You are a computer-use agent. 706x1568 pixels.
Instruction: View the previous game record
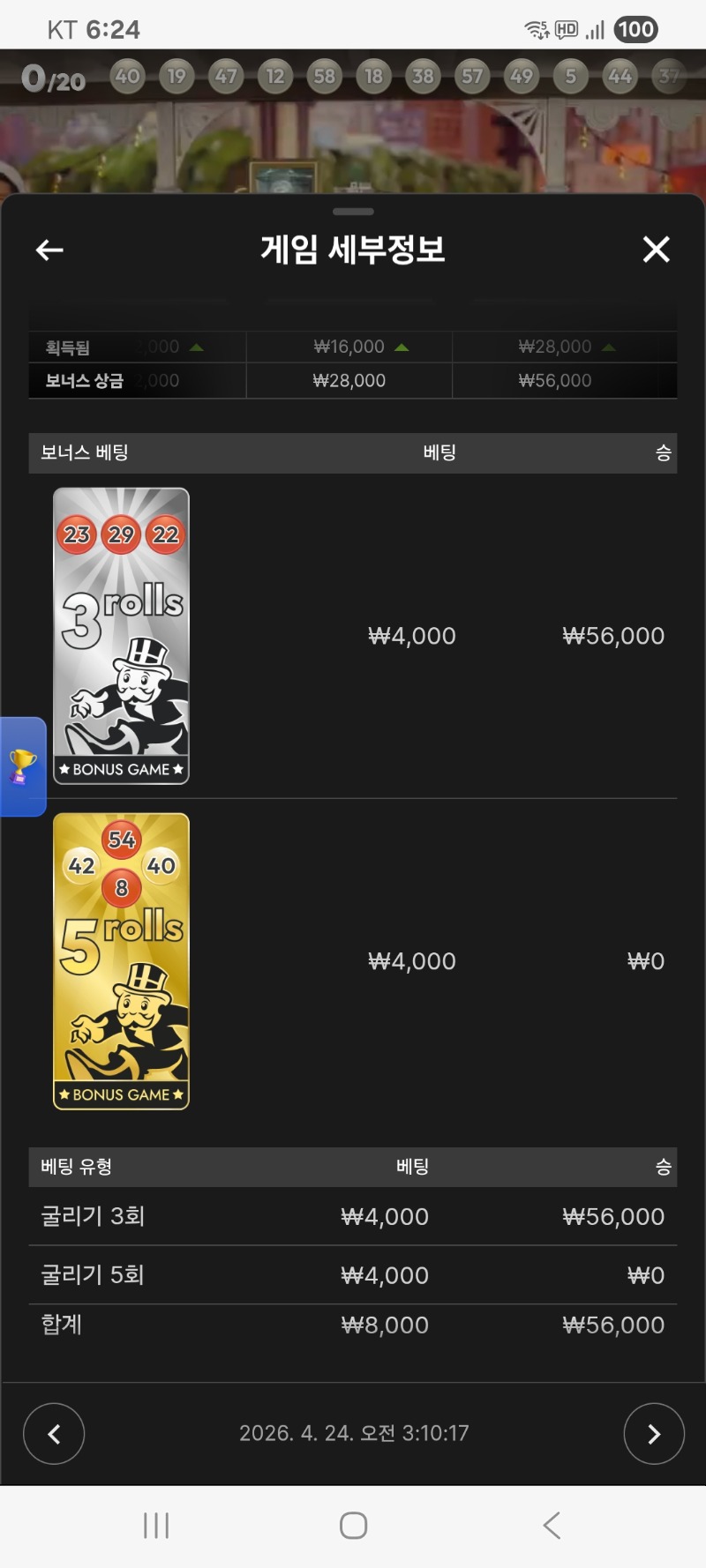(54, 1433)
